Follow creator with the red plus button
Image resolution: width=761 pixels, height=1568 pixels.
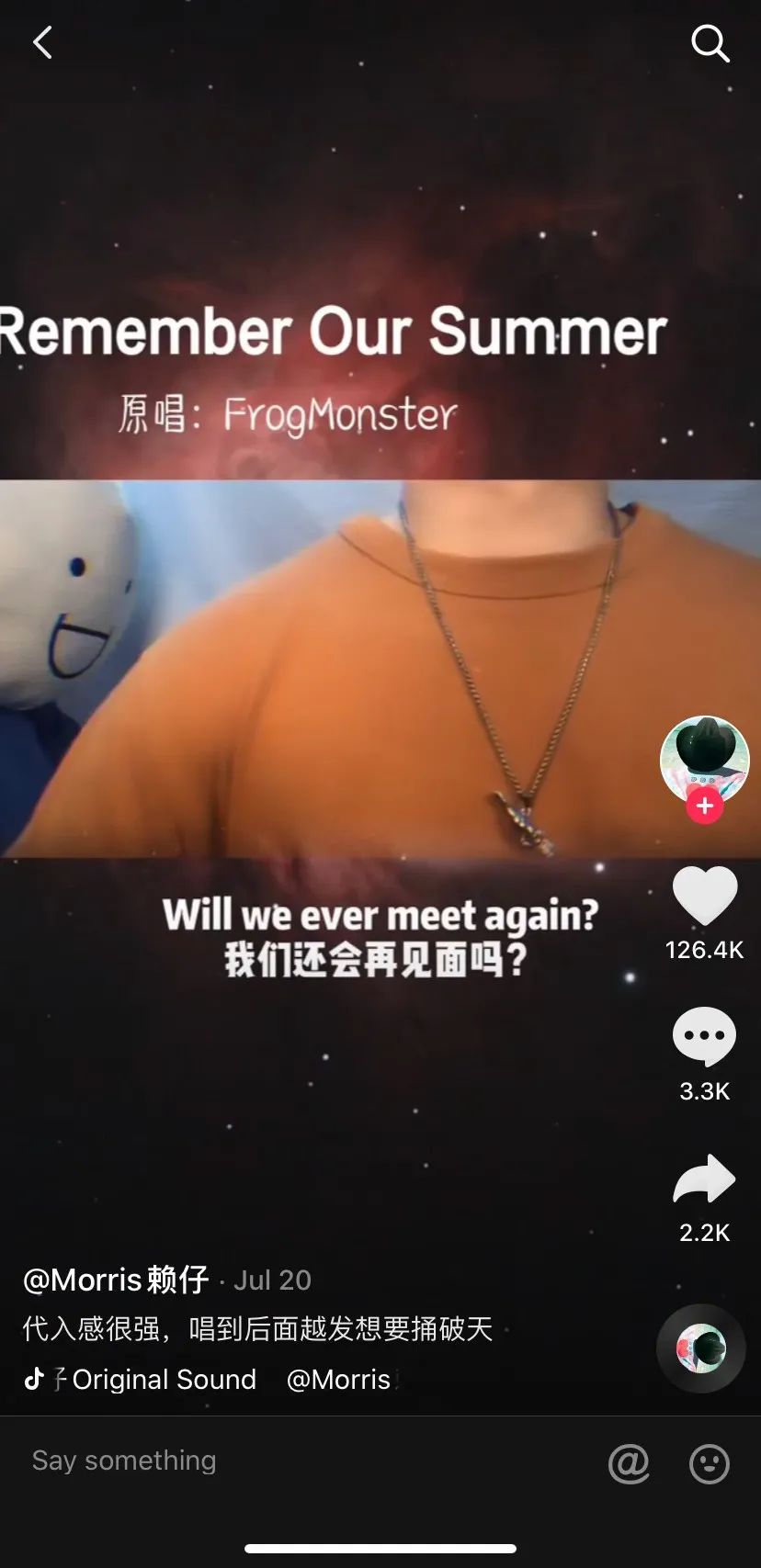(x=705, y=807)
